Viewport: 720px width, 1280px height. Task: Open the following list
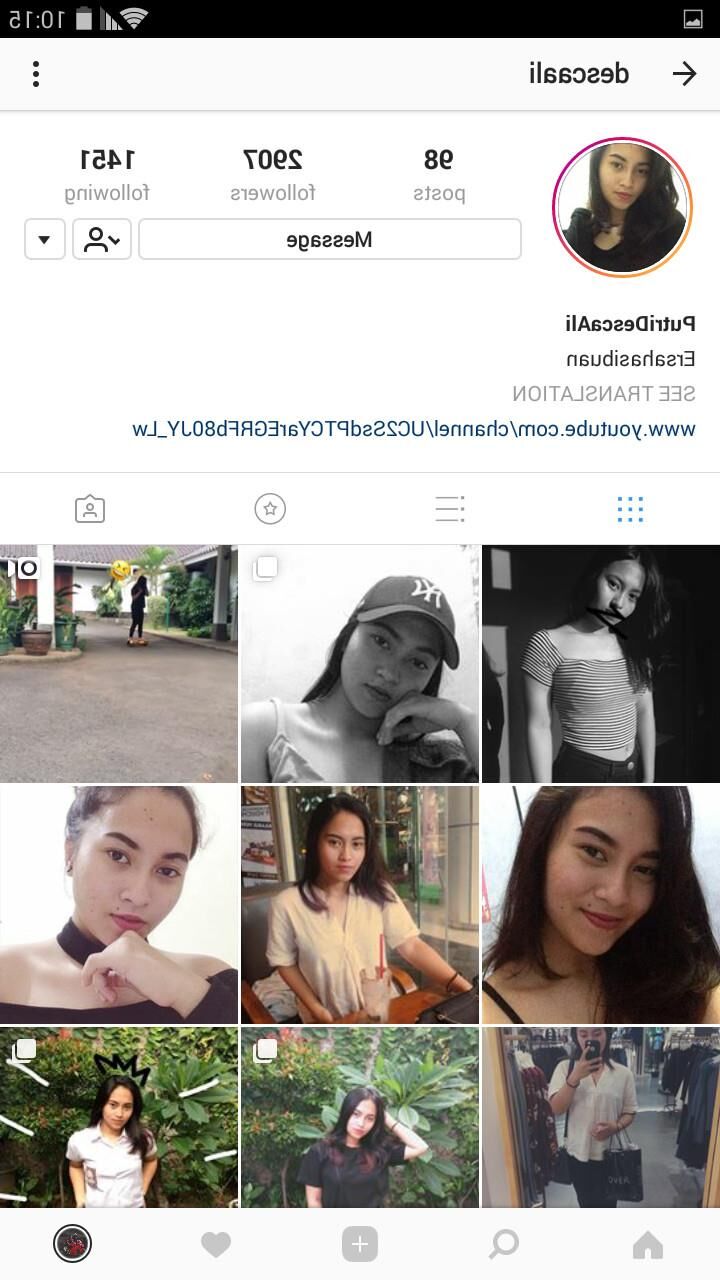[107, 174]
